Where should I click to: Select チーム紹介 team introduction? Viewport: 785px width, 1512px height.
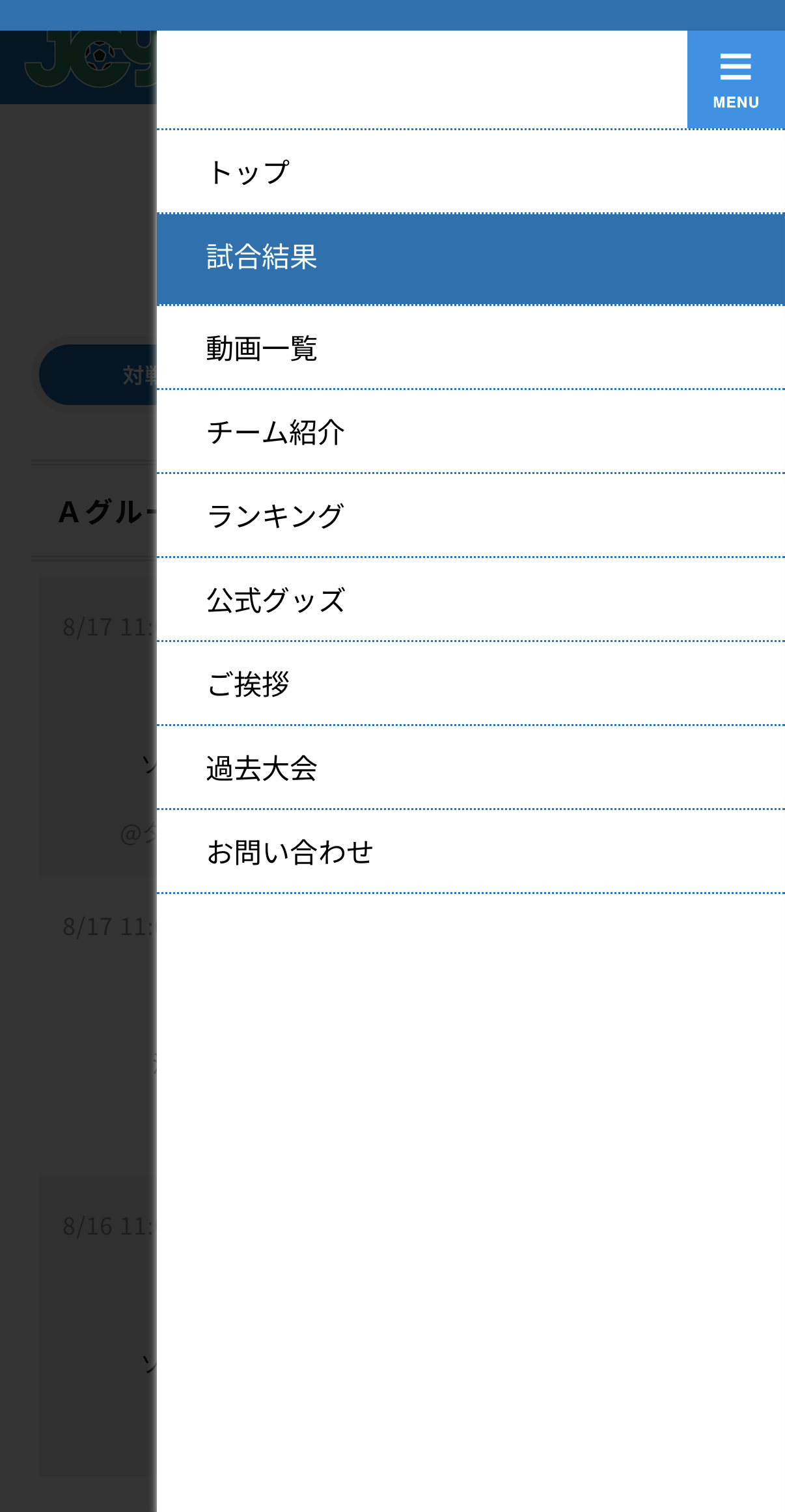point(471,432)
